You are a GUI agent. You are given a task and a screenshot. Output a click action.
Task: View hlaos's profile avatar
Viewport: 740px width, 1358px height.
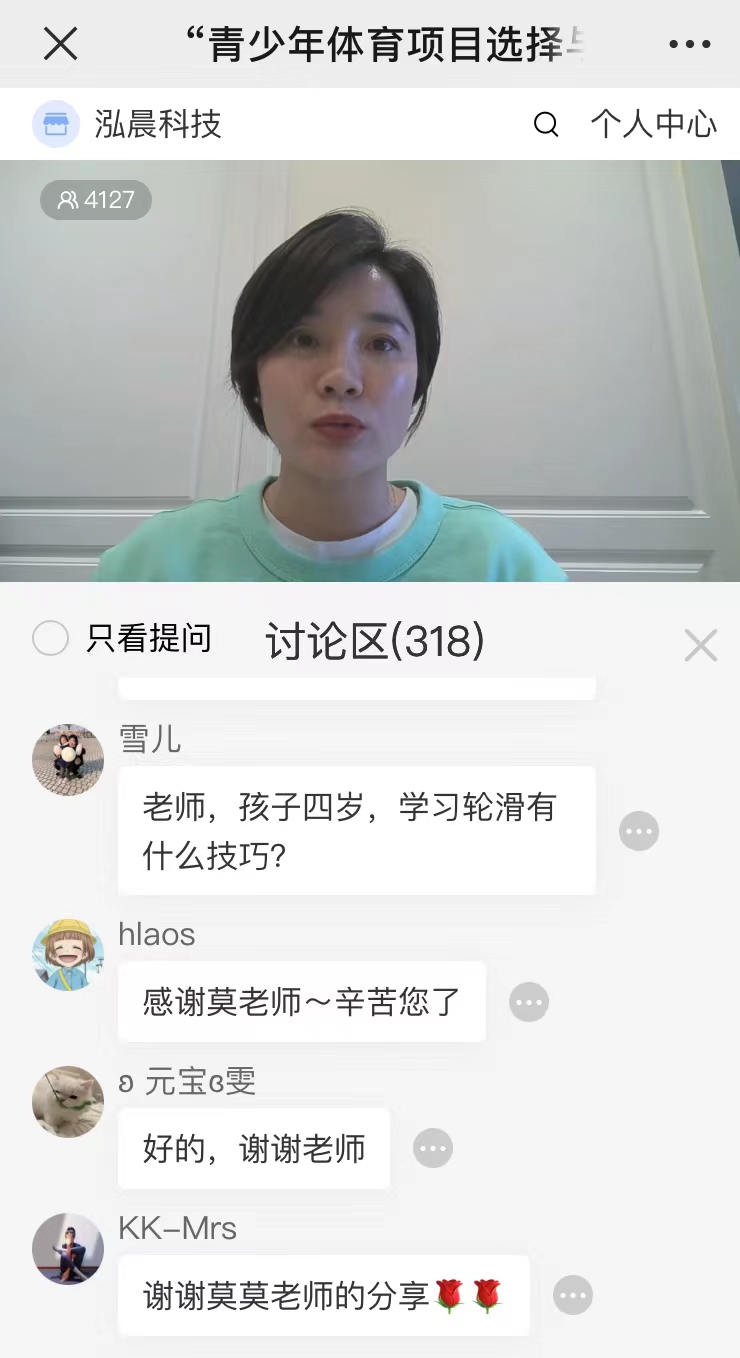click(x=68, y=955)
